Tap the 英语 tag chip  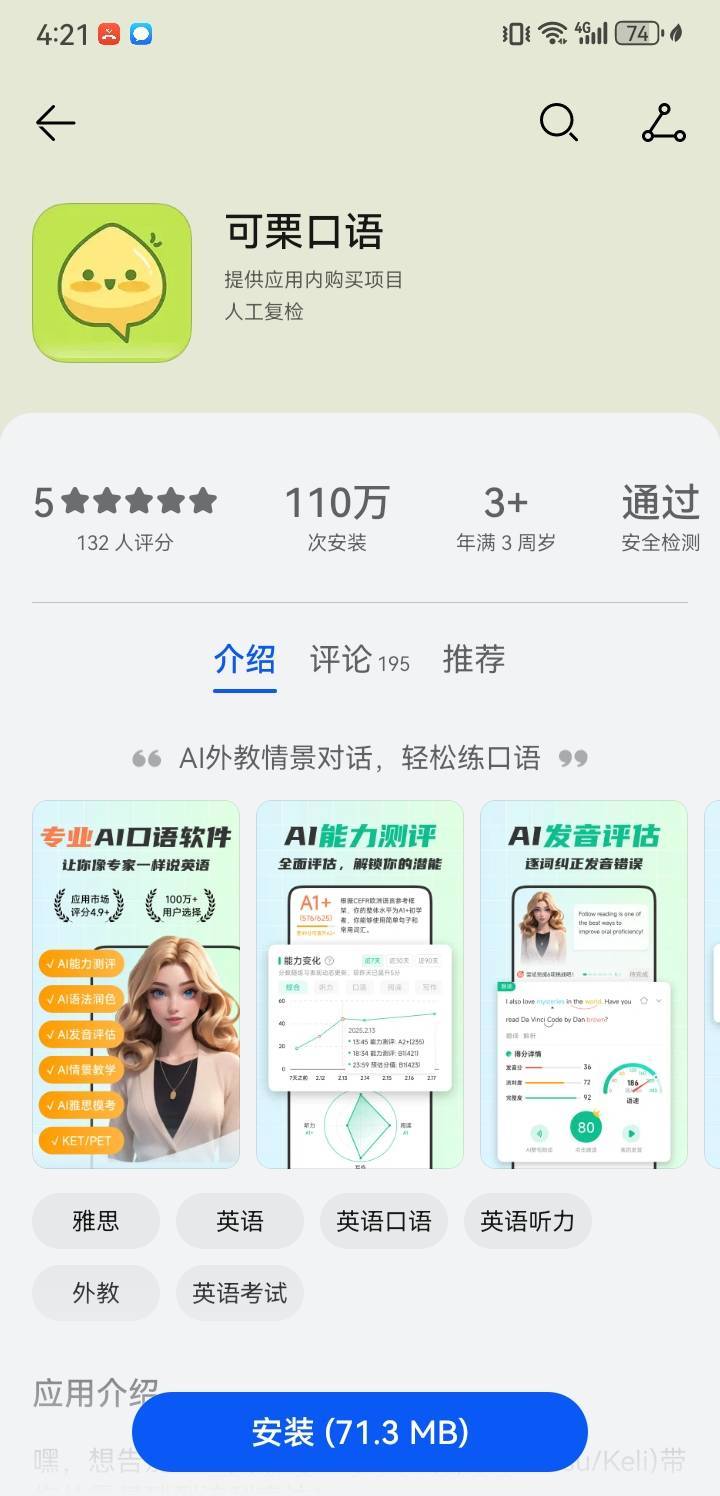240,1221
